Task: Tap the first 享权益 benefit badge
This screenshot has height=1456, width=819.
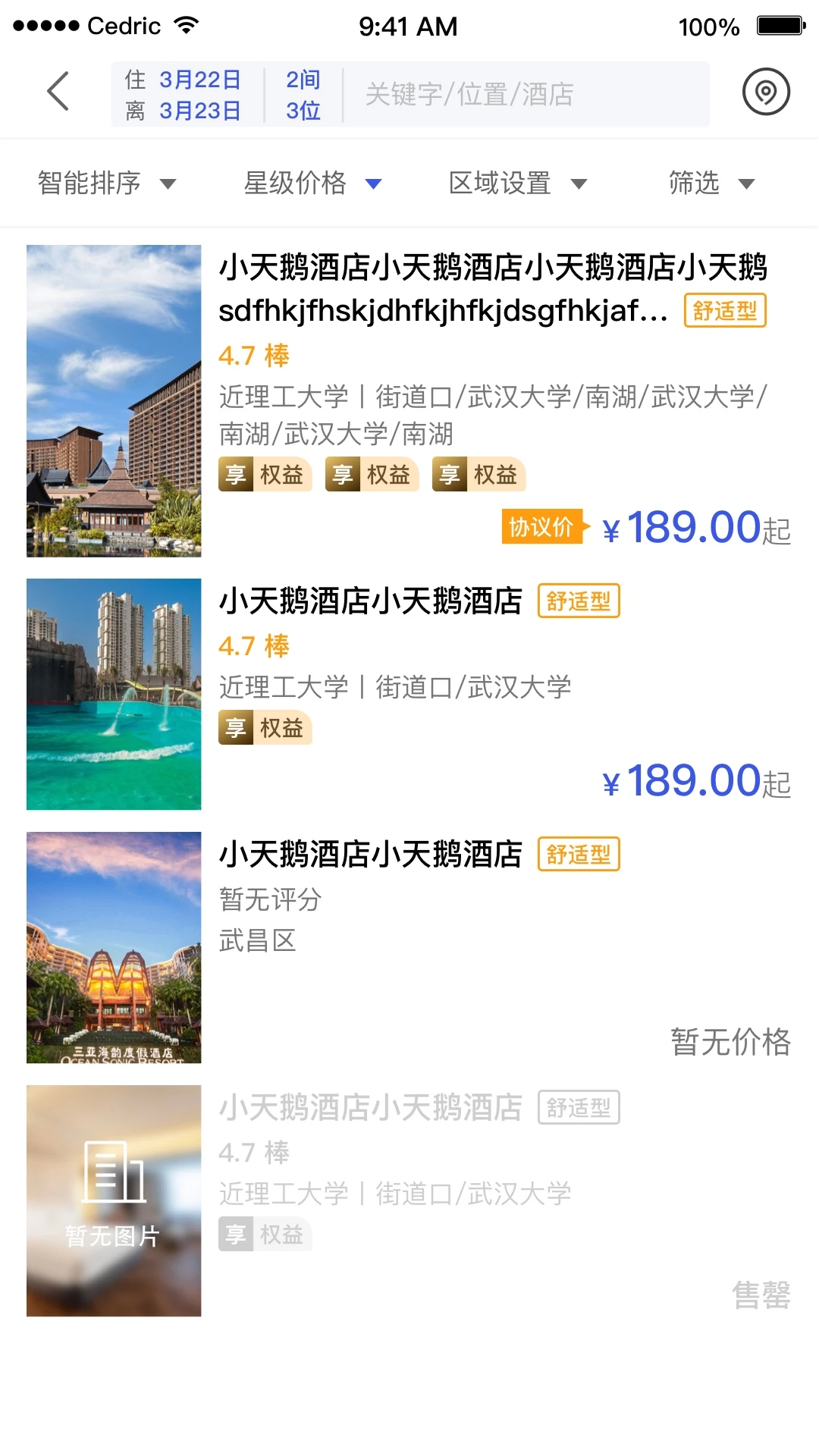Action: click(x=265, y=475)
